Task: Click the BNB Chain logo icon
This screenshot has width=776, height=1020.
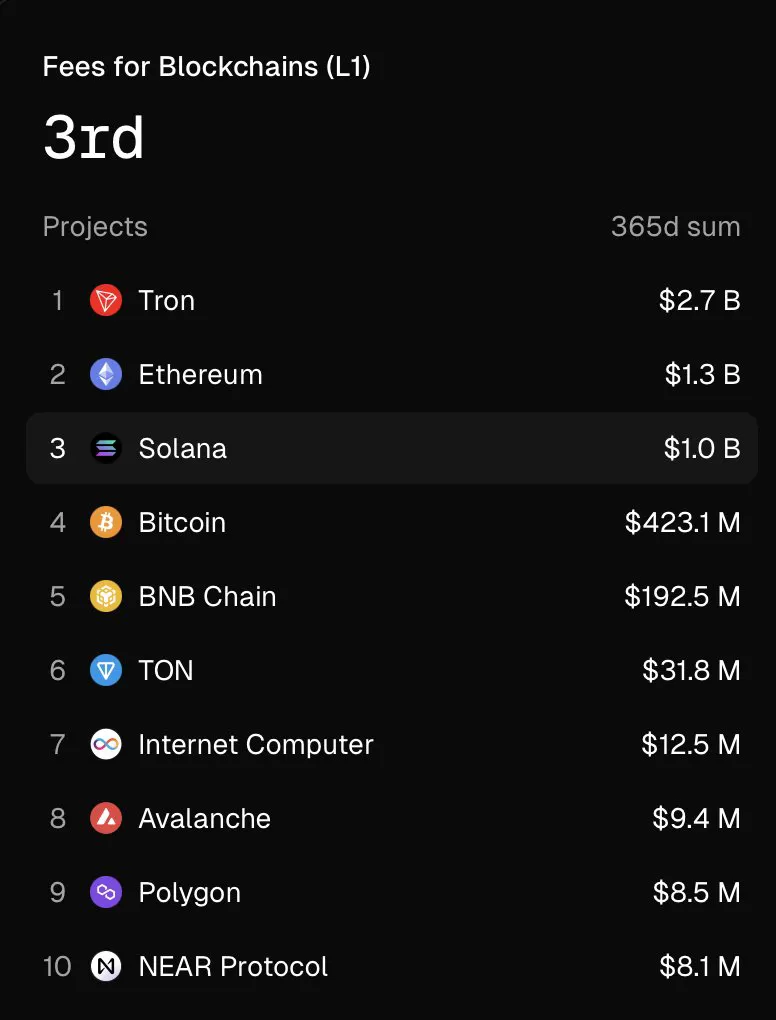Action: 105,596
